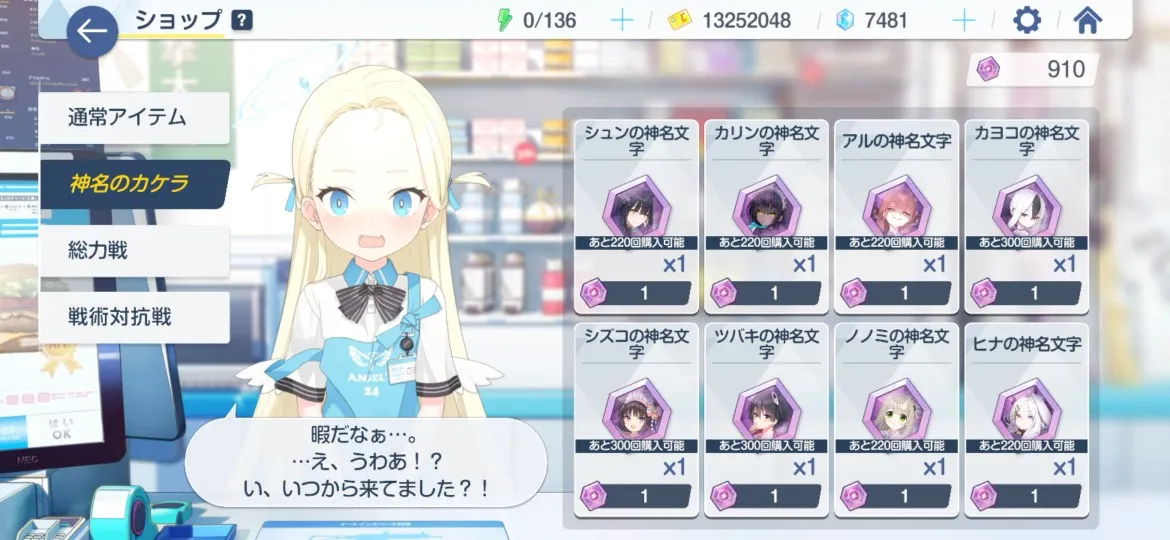The image size is (1170, 540).
Task: Go back using the arrow button
Action: (x=92, y=31)
